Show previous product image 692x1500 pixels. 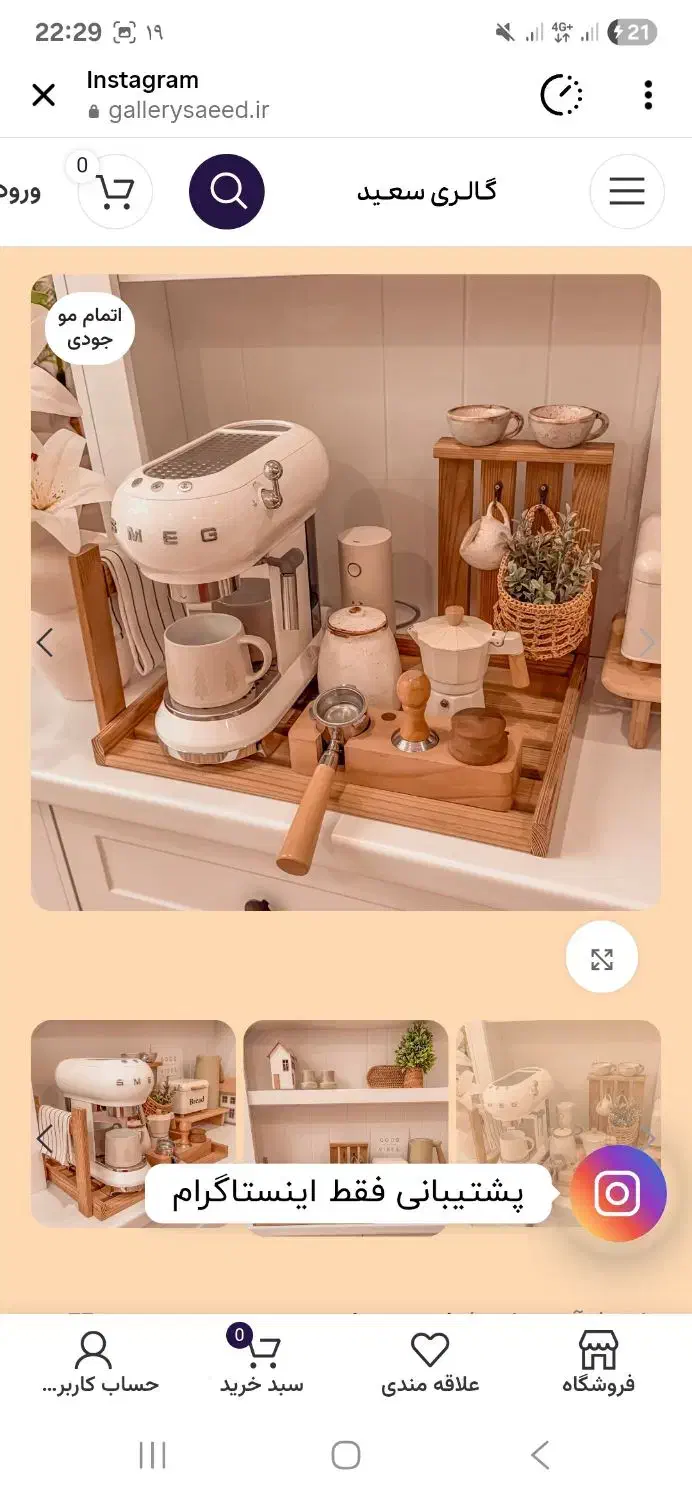click(45, 643)
